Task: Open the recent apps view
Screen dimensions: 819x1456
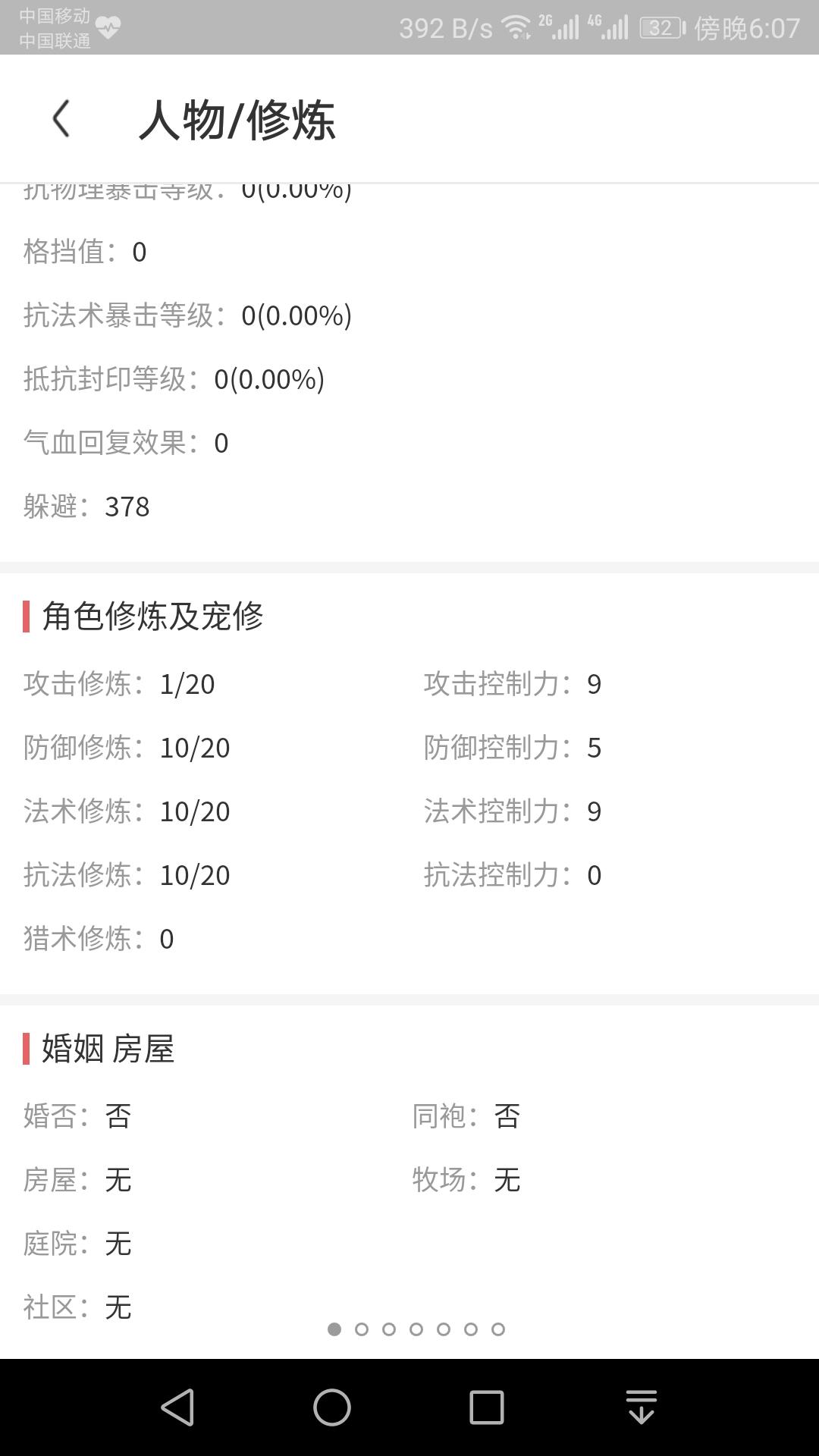Action: pos(486,1407)
